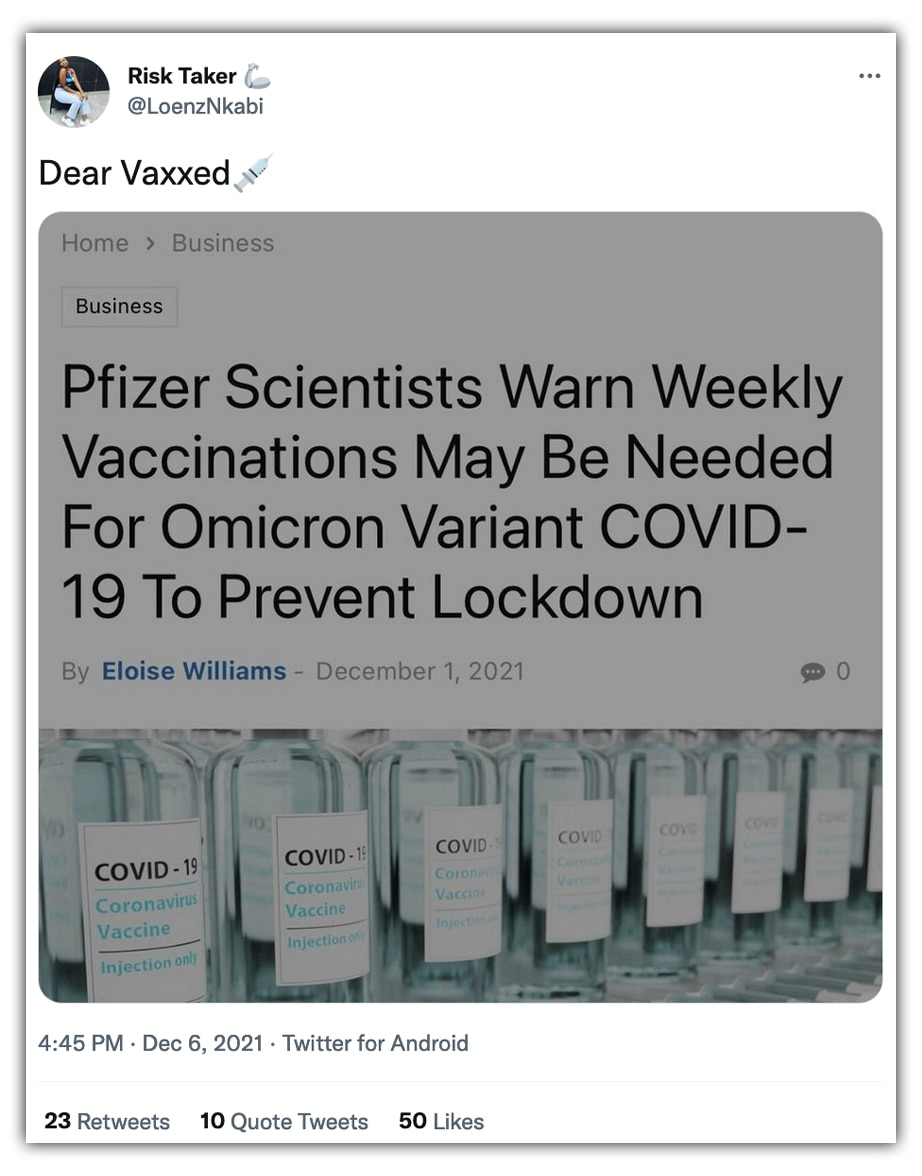Open the @LoenzNkabi profile handle
Image resolution: width=922 pixels, height=1176 pixels.
click(195, 107)
